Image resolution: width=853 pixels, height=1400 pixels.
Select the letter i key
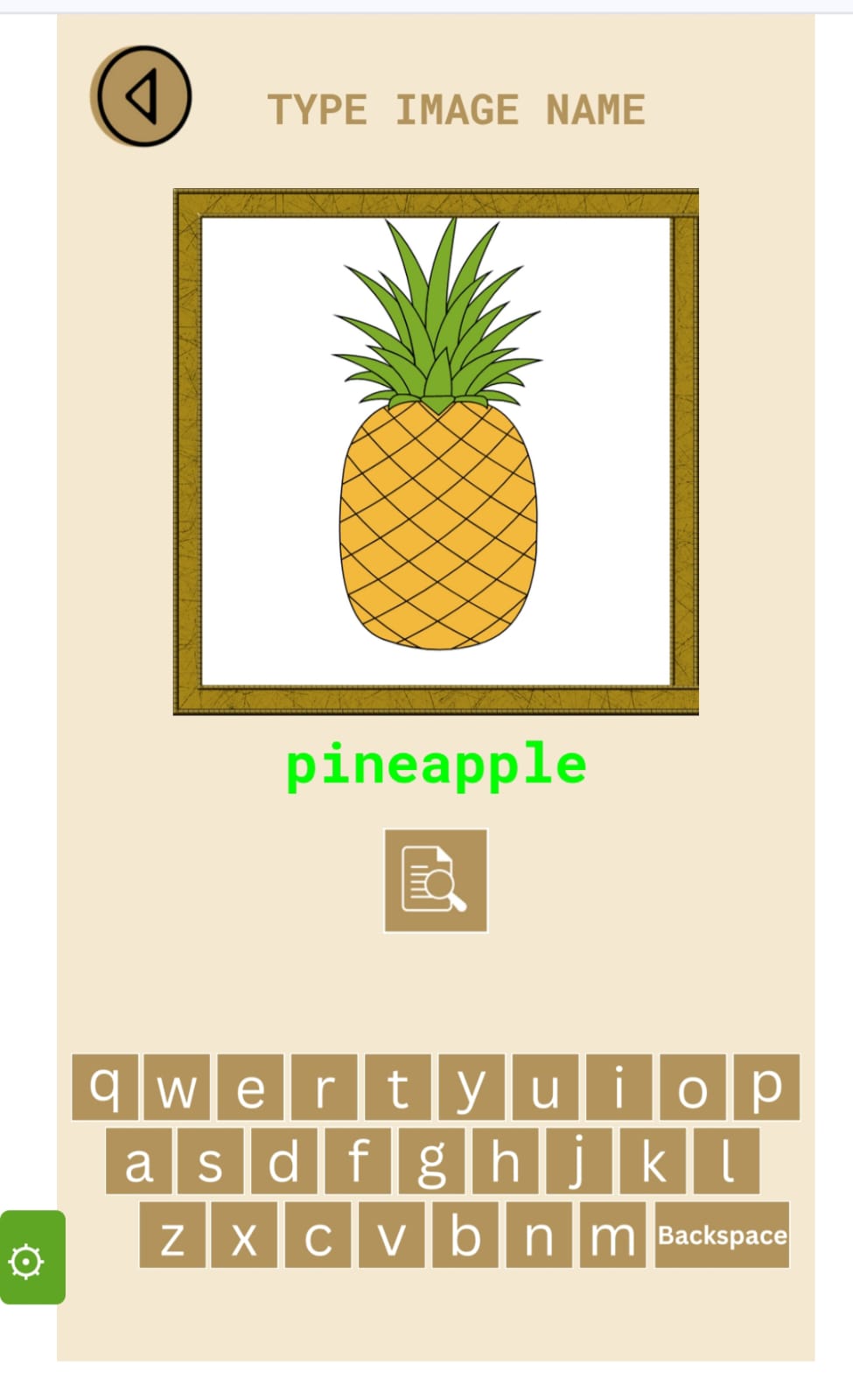tap(619, 1087)
